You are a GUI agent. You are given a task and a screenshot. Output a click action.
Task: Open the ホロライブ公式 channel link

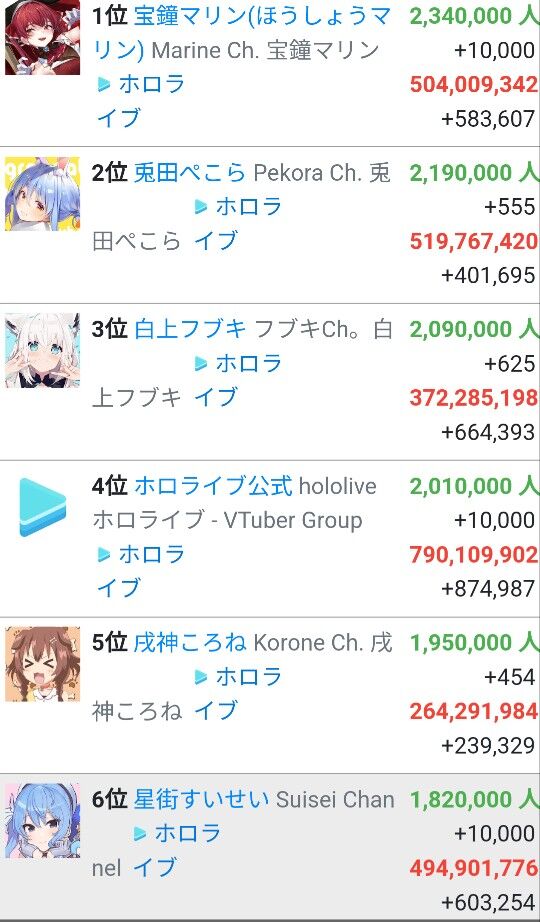pos(213,486)
